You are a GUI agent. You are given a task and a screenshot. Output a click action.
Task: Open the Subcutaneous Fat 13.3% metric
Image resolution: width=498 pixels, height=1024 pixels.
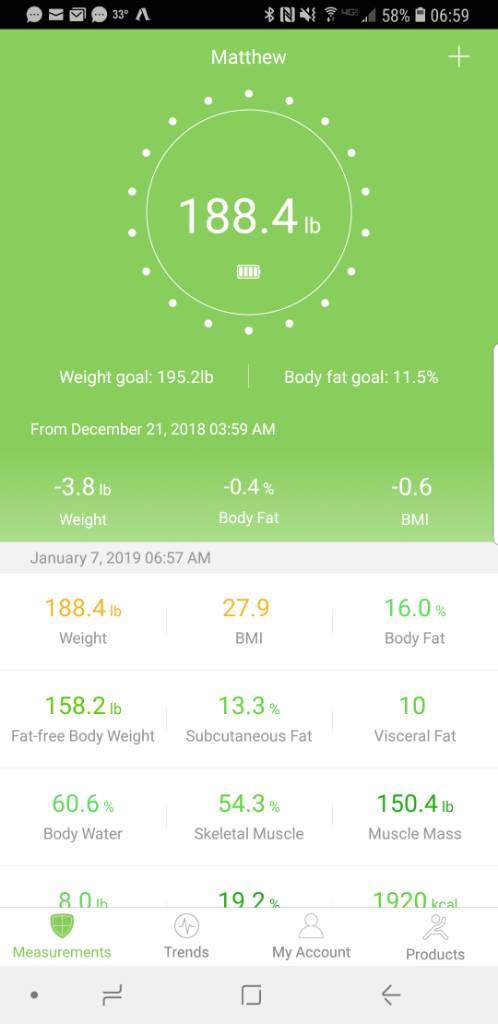pyautogui.click(x=249, y=719)
